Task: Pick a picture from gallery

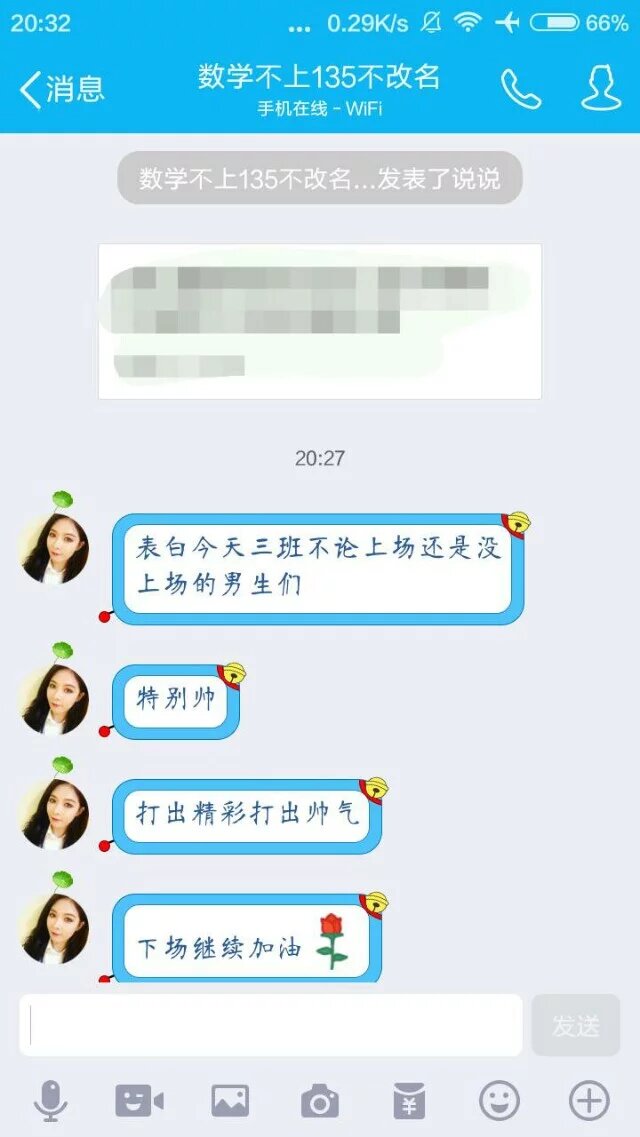Action: pyautogui.click(x=230, y=1101)
